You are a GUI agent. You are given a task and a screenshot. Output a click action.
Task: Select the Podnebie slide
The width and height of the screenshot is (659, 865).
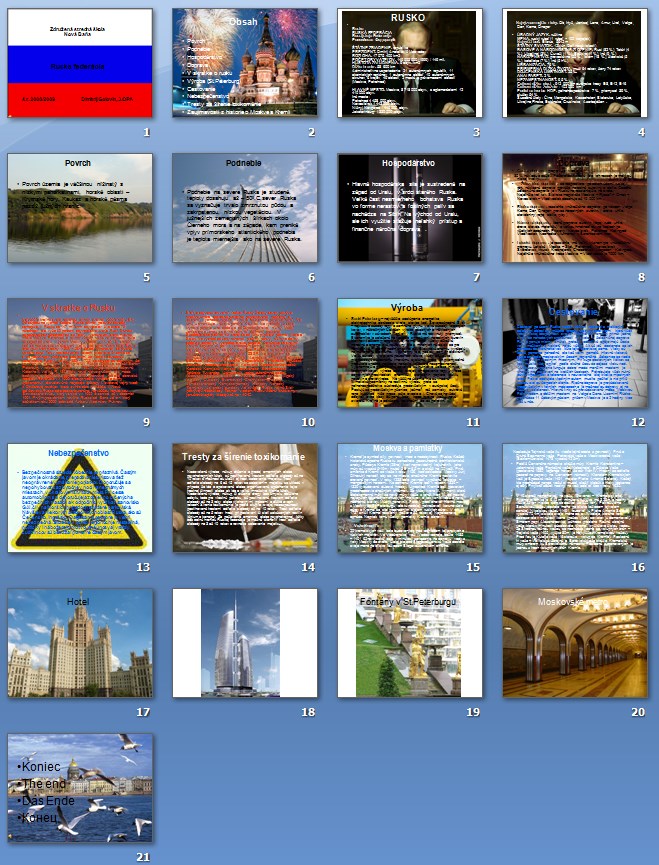click(x=245, y=208)
